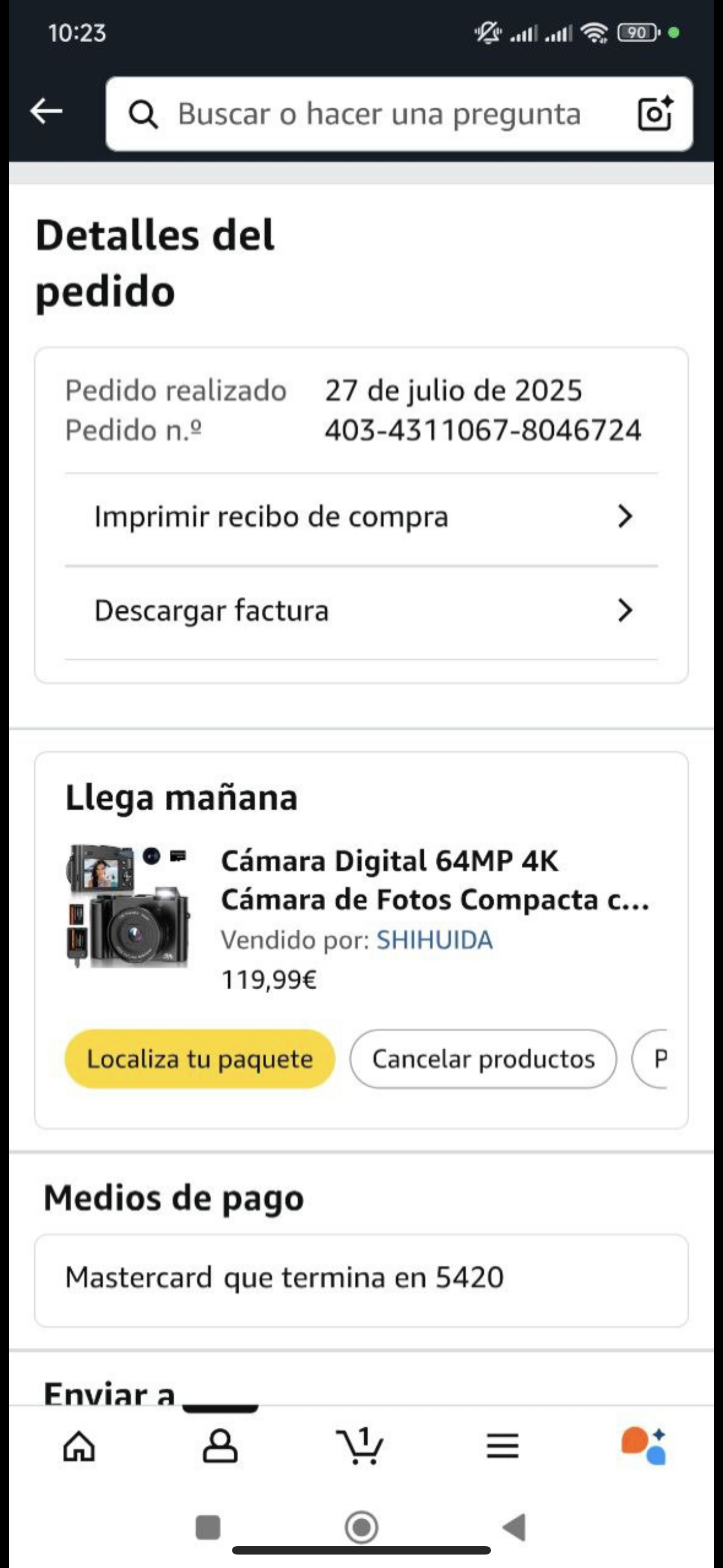Viewport: 723px width, 1568px height.
Task: Tap the system home button
Action: click(x=361, y=1527)
